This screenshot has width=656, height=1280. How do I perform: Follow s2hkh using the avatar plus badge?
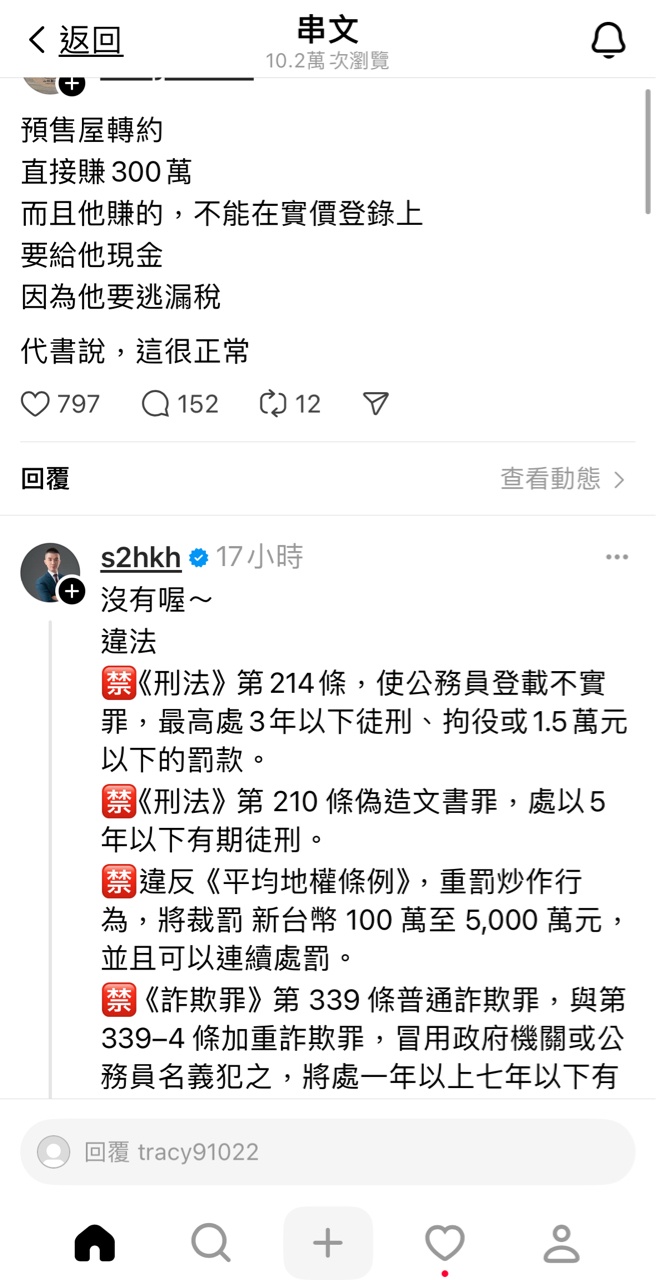pyautogui.click(x=72, y=592)
